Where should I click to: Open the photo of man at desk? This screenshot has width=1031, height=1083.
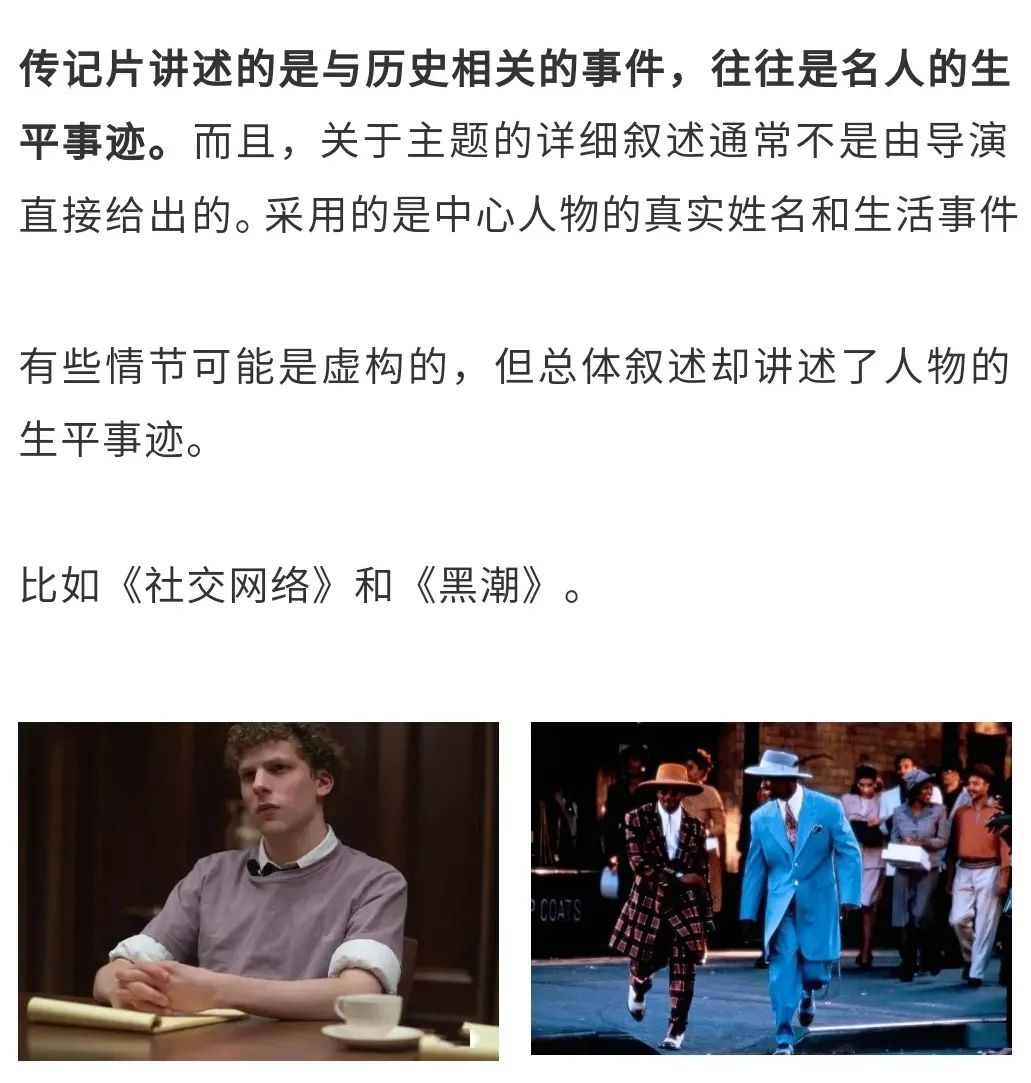pos(258,890)
